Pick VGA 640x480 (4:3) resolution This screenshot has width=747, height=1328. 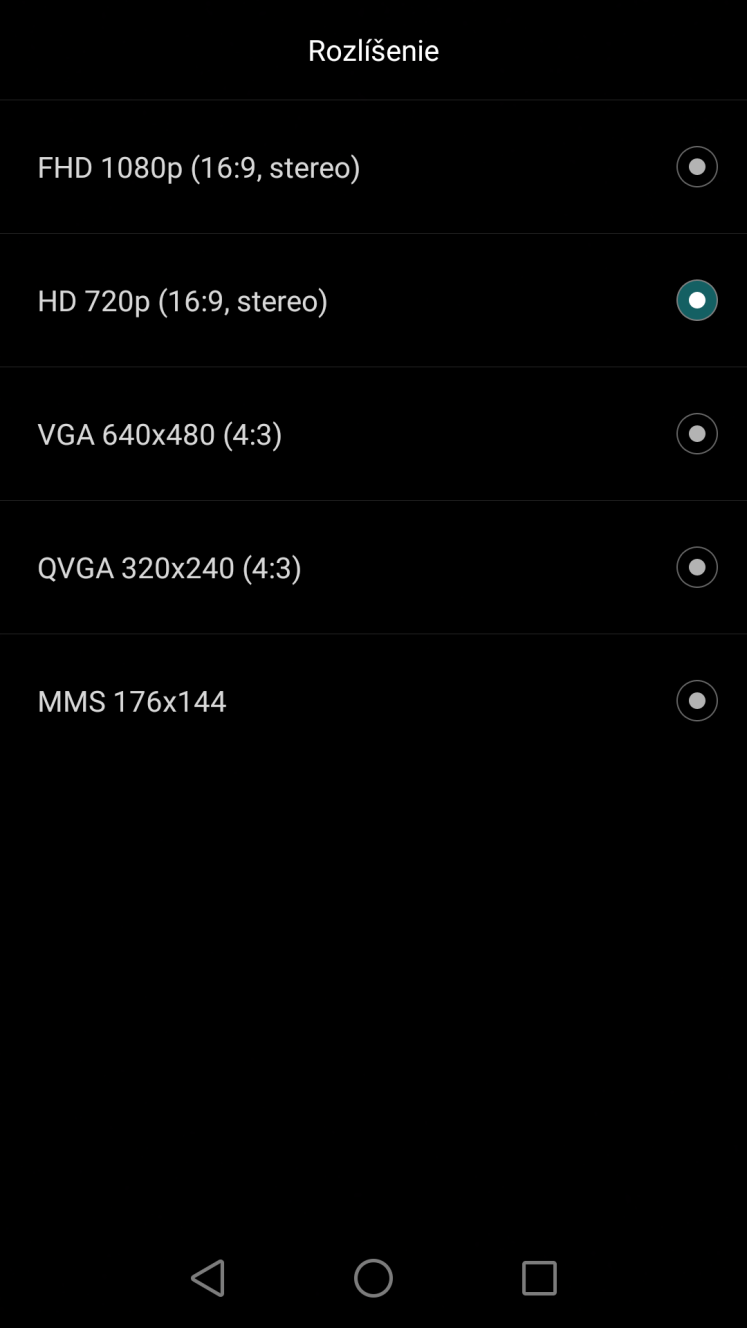pos(373,434)
